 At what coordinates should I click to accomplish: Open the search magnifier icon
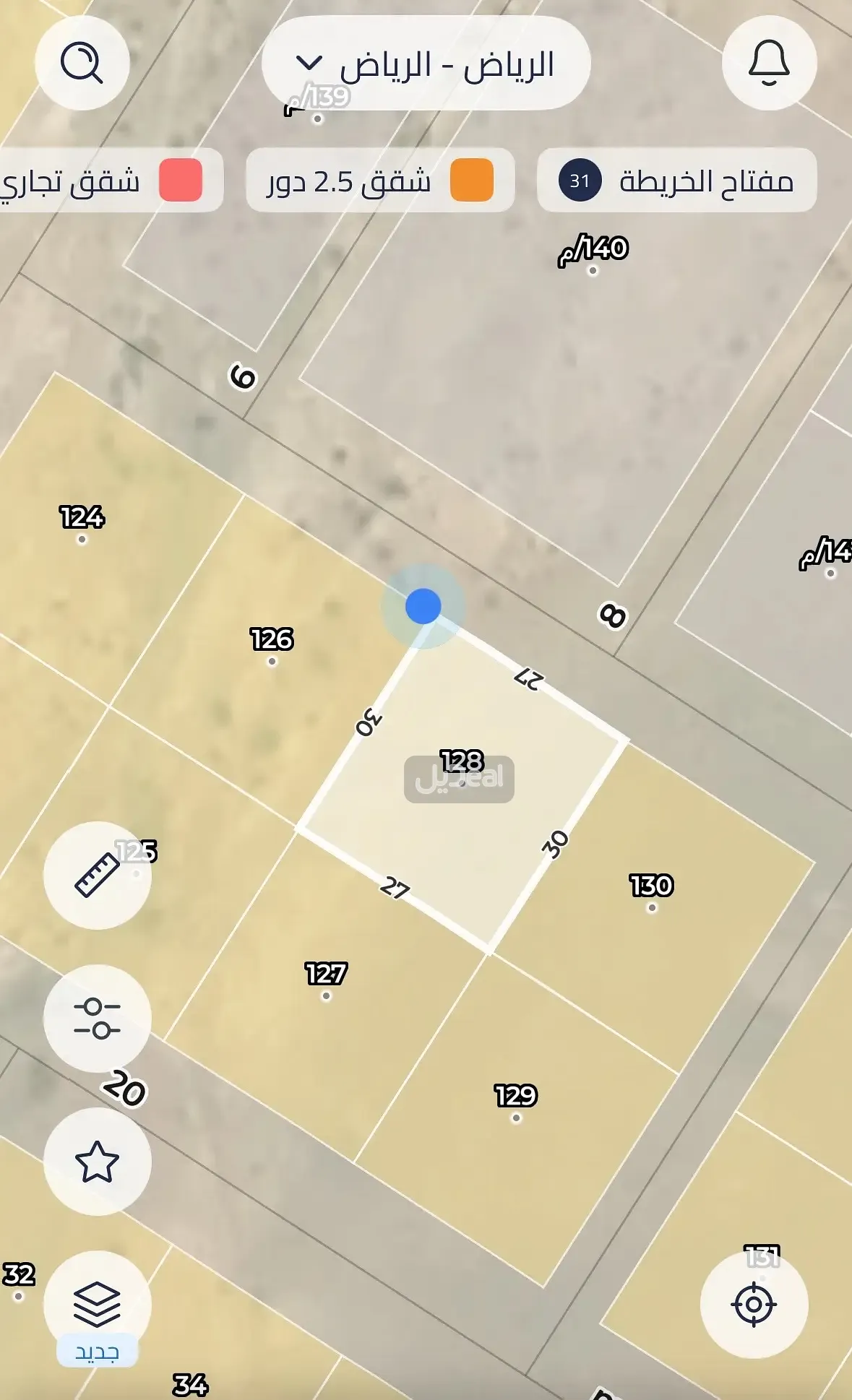(82, 64)
